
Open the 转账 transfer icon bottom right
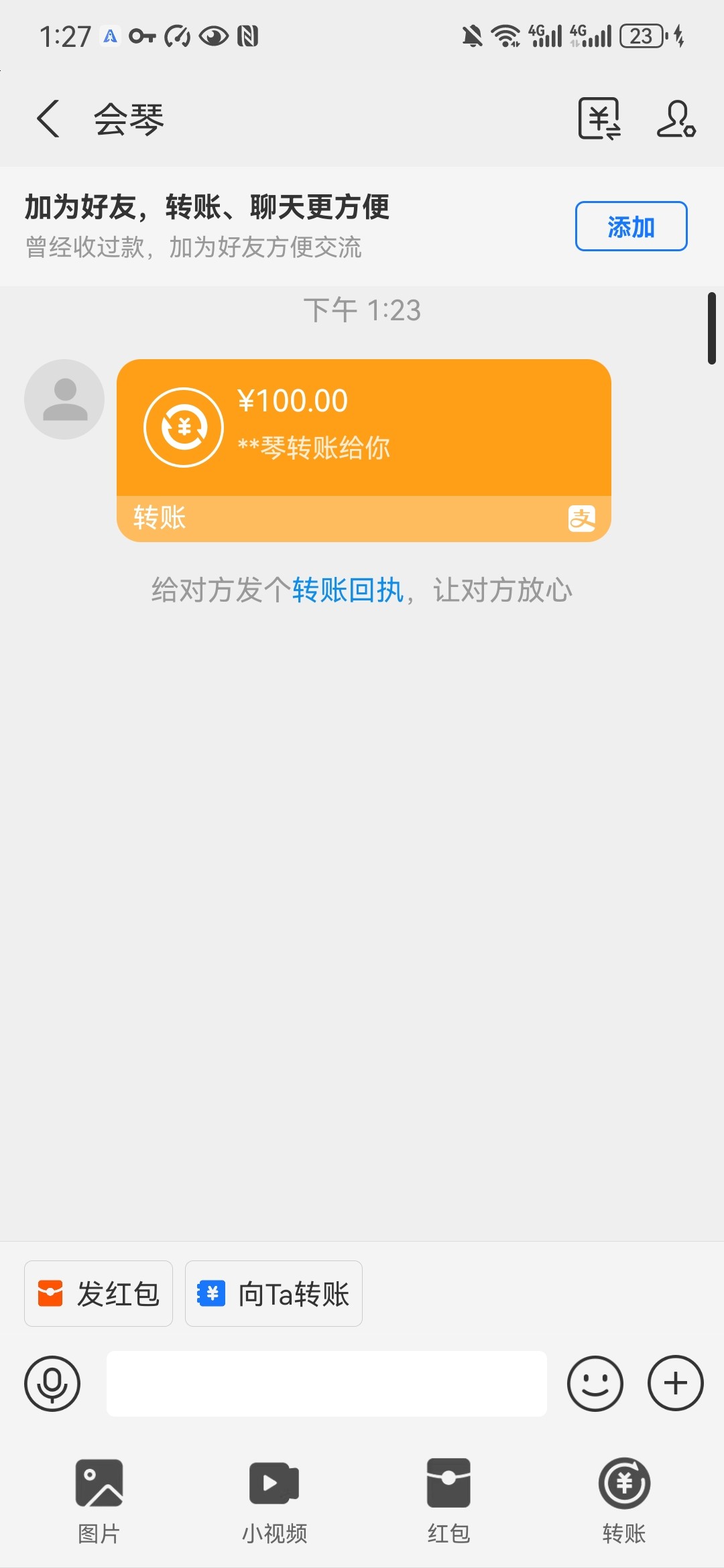click(624, 1484)
